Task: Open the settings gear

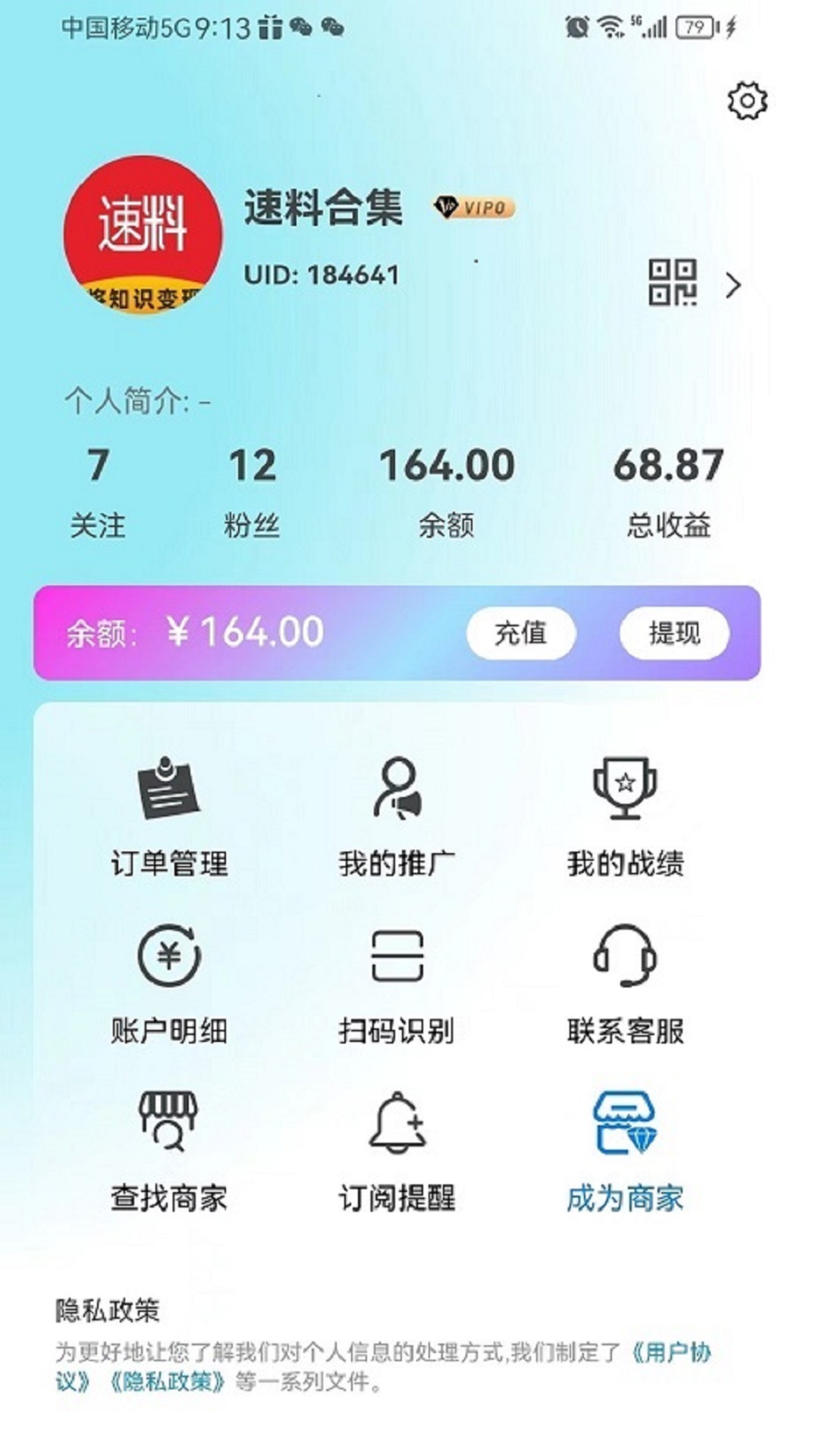Action: (x=747, y=101)
